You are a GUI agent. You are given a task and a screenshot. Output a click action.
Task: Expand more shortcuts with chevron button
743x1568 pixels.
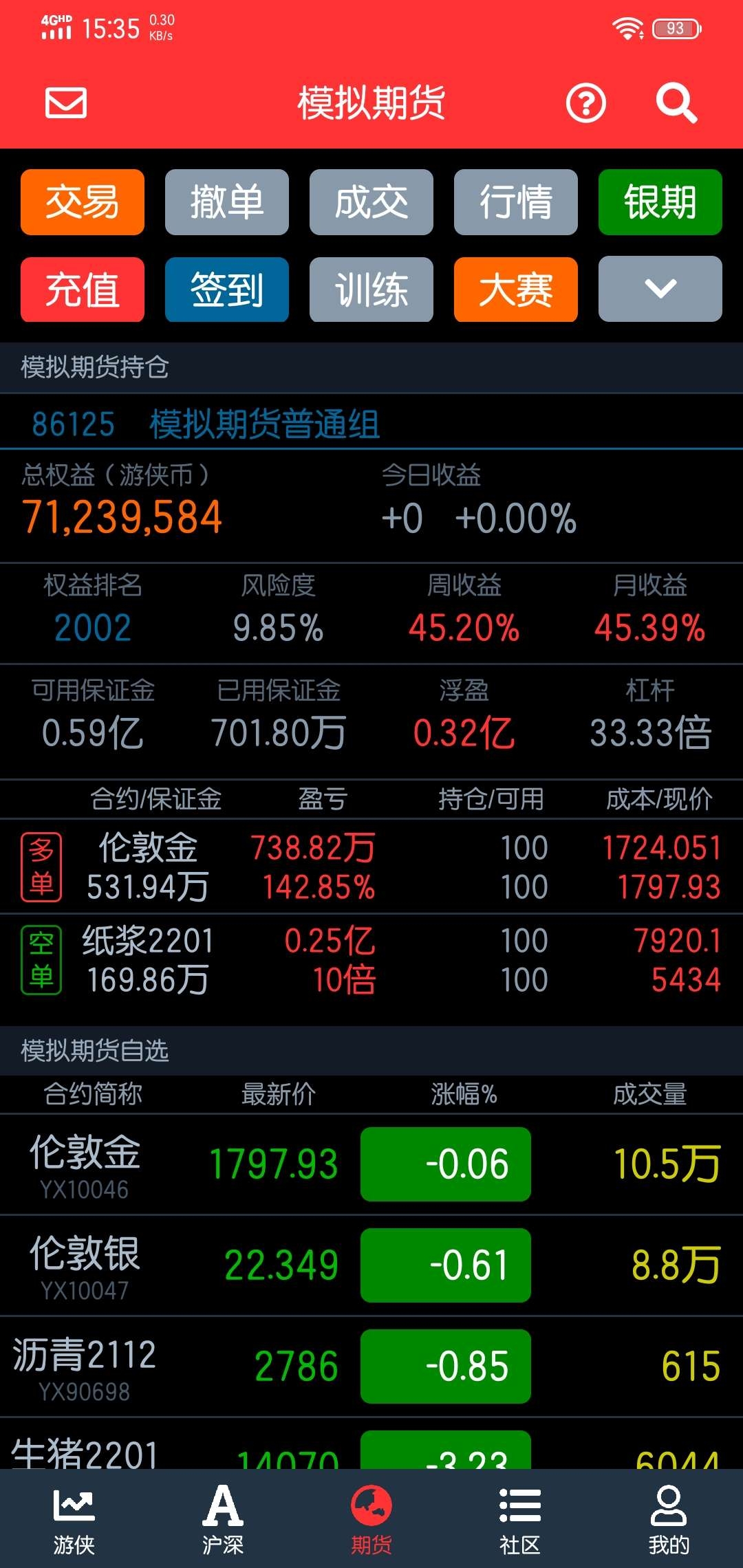pyautogui.click(x=660, y=289)
